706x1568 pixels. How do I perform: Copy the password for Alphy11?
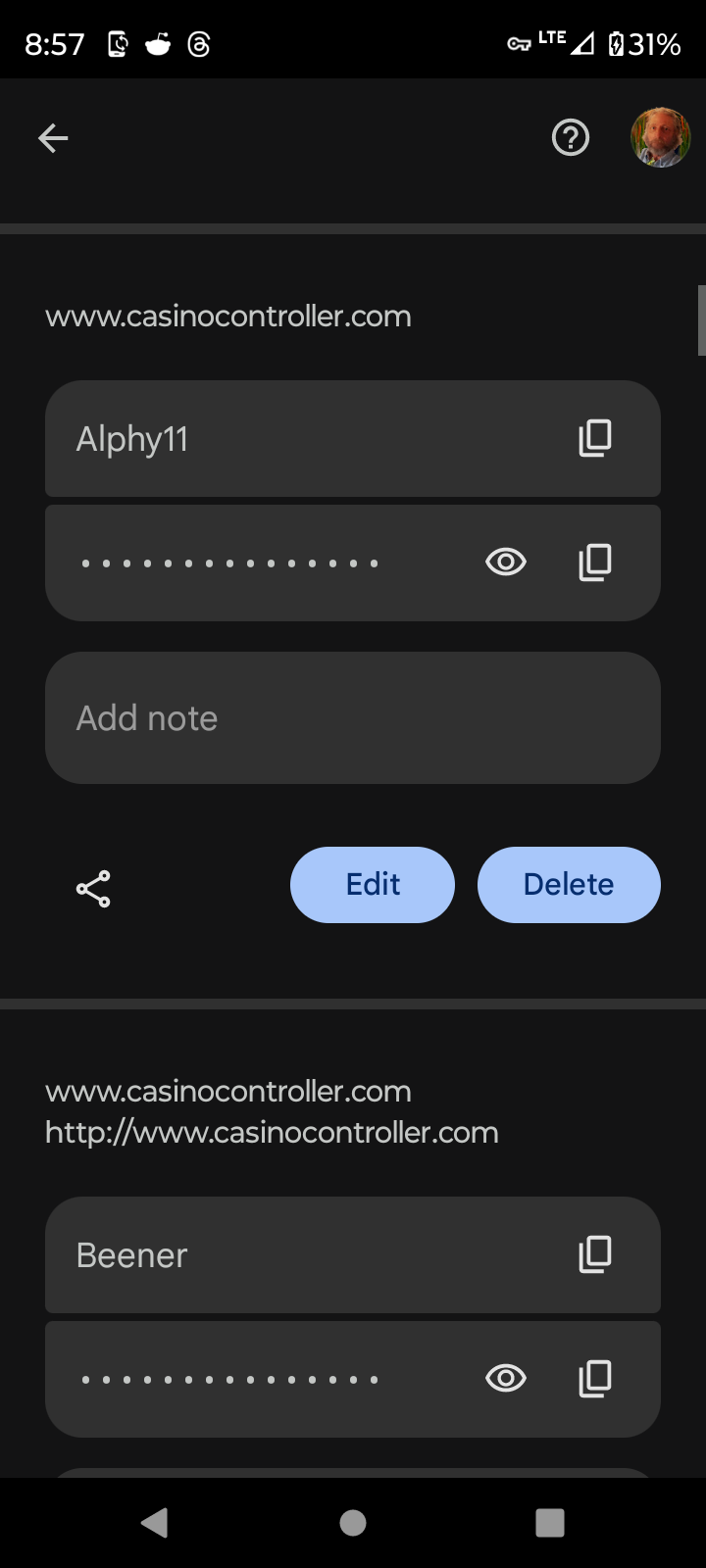pyautogui.click(x=595, y=563)
